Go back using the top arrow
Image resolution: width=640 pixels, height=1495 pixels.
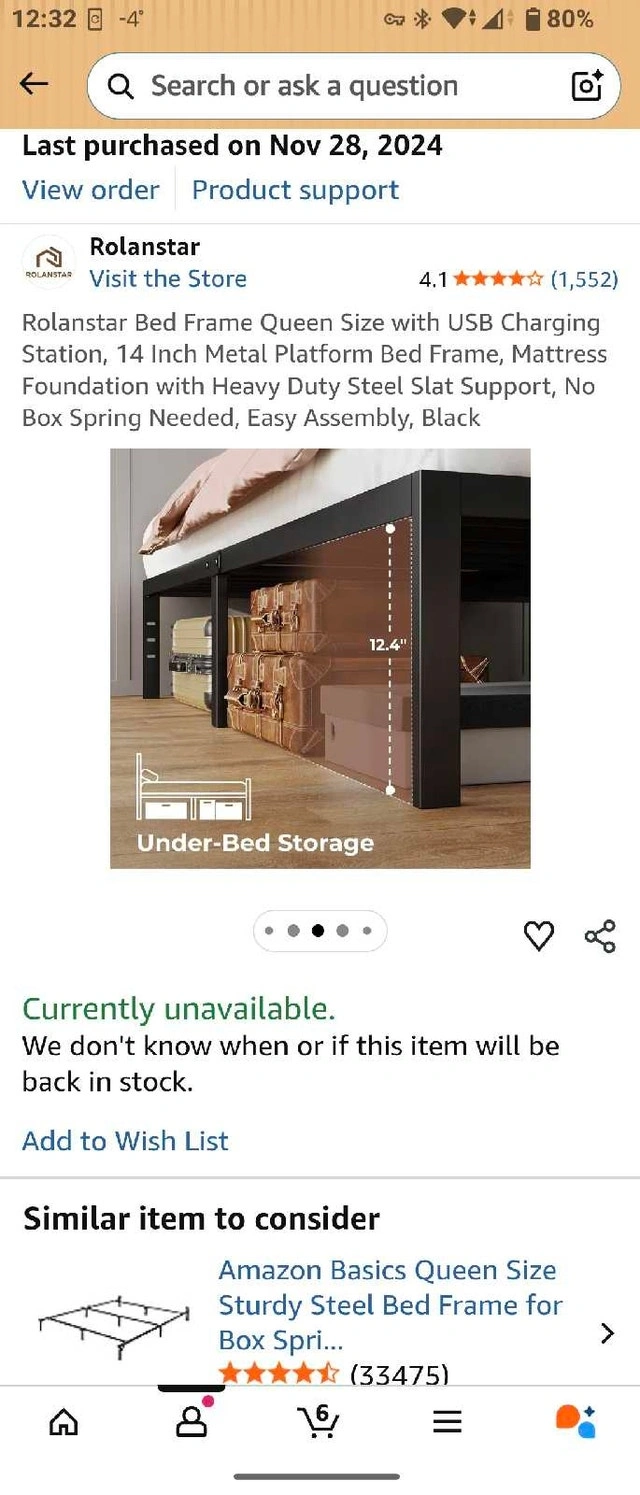pos(34,85)
